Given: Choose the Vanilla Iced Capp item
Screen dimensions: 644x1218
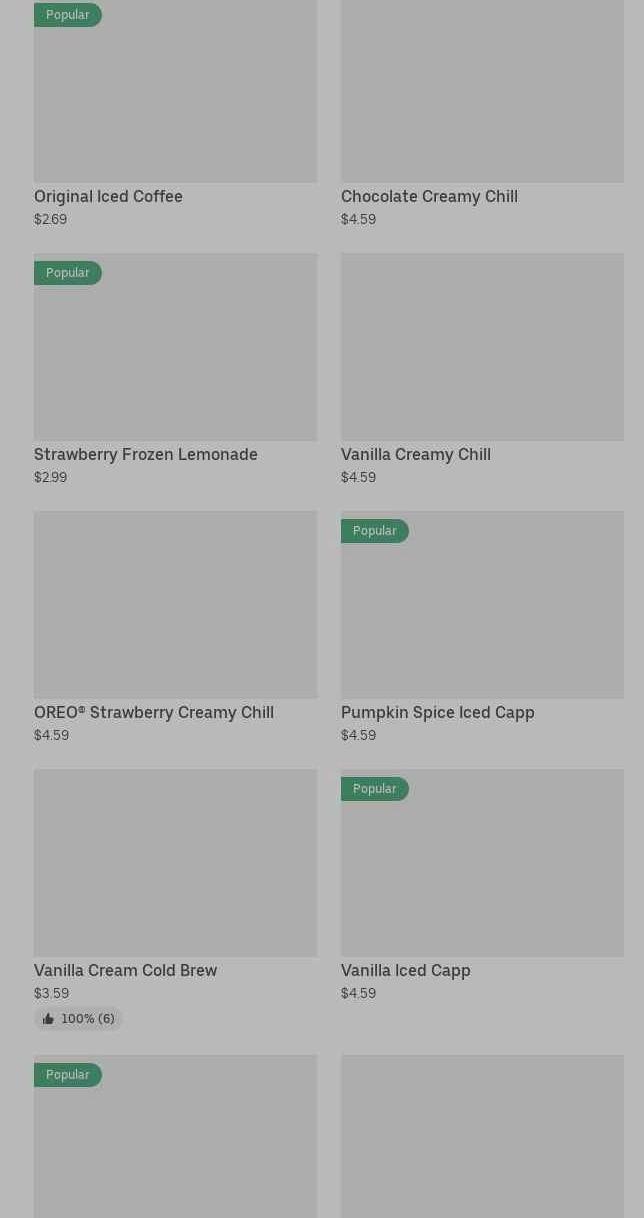Looking at the screenshot, I should point(482,866).
